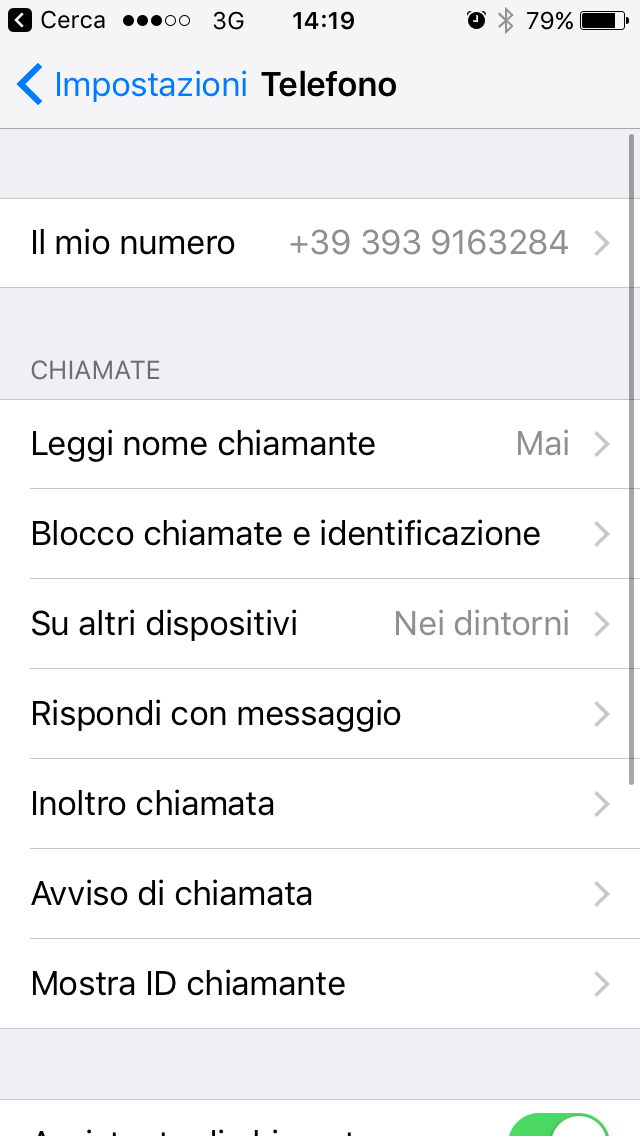Return to the Cerca app via the status bar
640x1136 pixels.
point(57,20)
